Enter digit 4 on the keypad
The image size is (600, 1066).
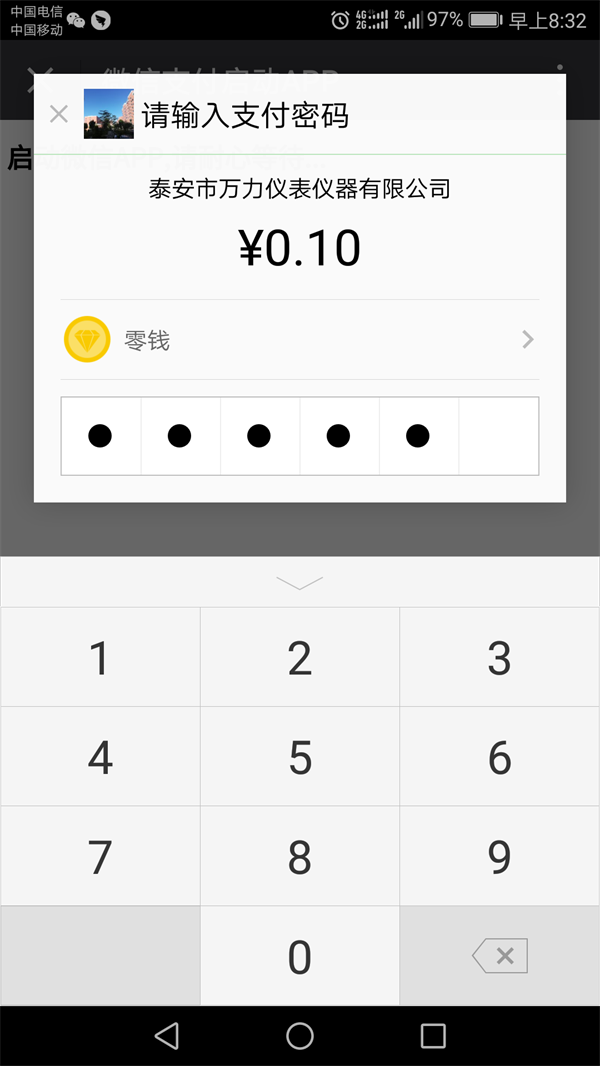[x=100, y=757]
